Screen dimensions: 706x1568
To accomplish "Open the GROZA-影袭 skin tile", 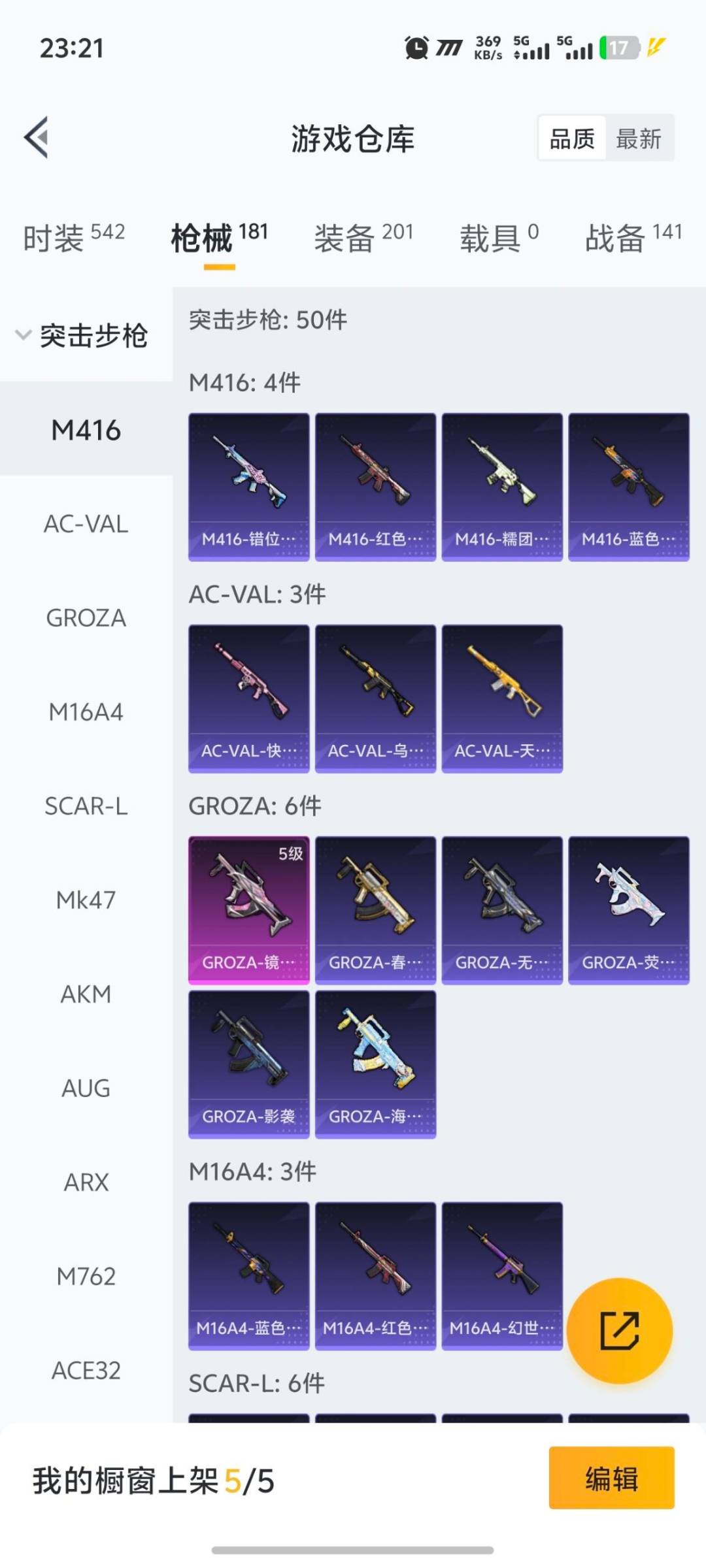I will 248,1064.
